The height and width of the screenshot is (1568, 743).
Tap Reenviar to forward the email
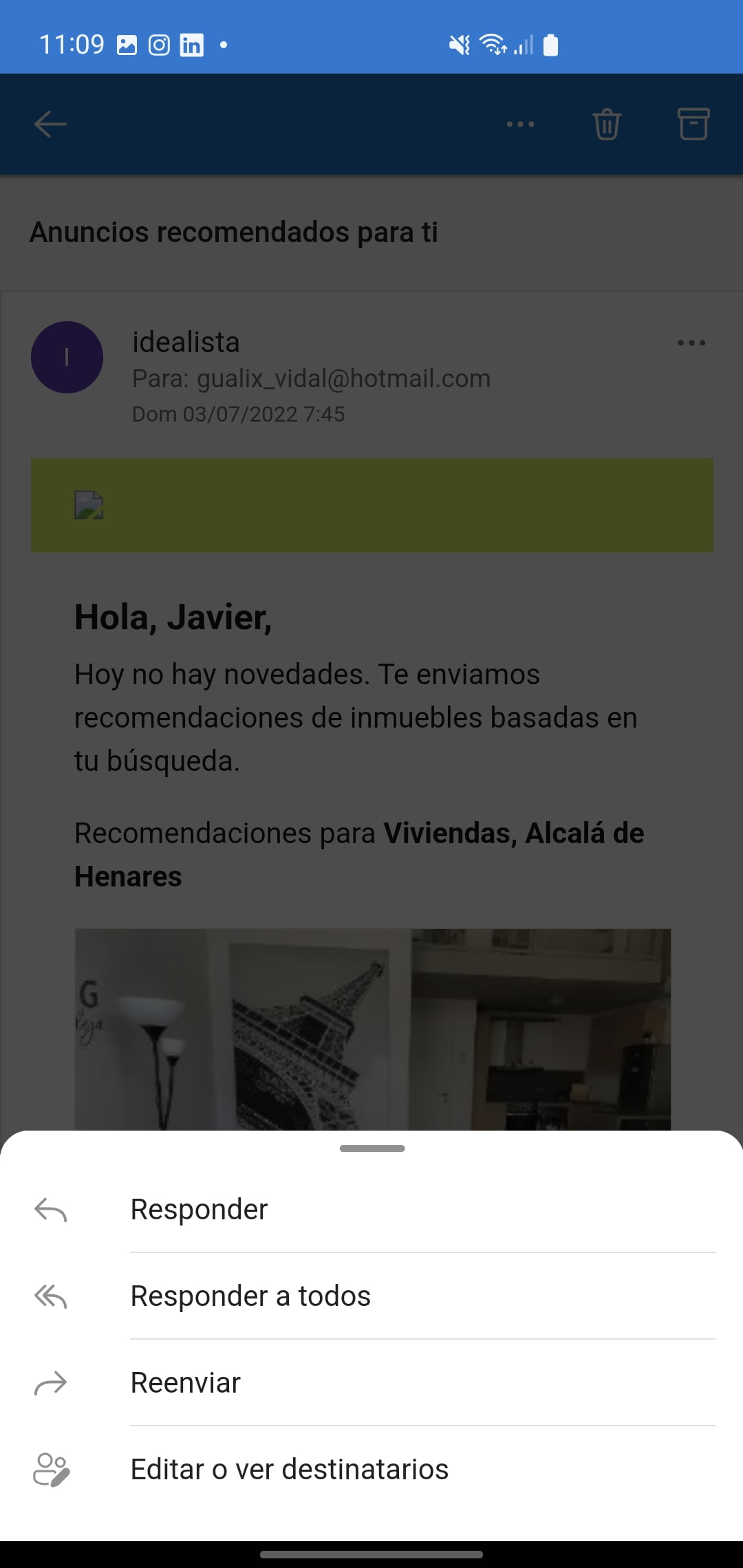point(186,1383)
